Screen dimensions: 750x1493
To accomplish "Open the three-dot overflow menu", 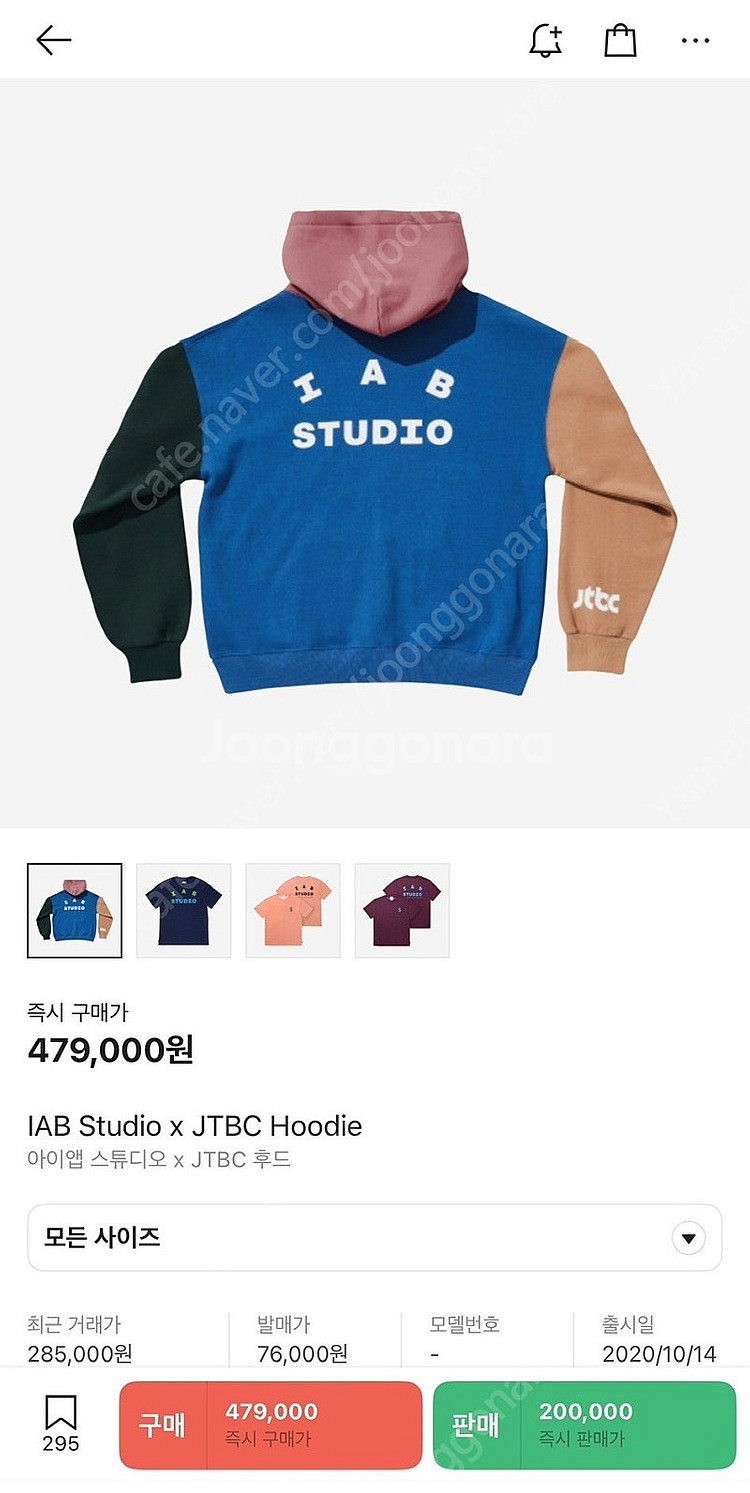I will (695, 40).
